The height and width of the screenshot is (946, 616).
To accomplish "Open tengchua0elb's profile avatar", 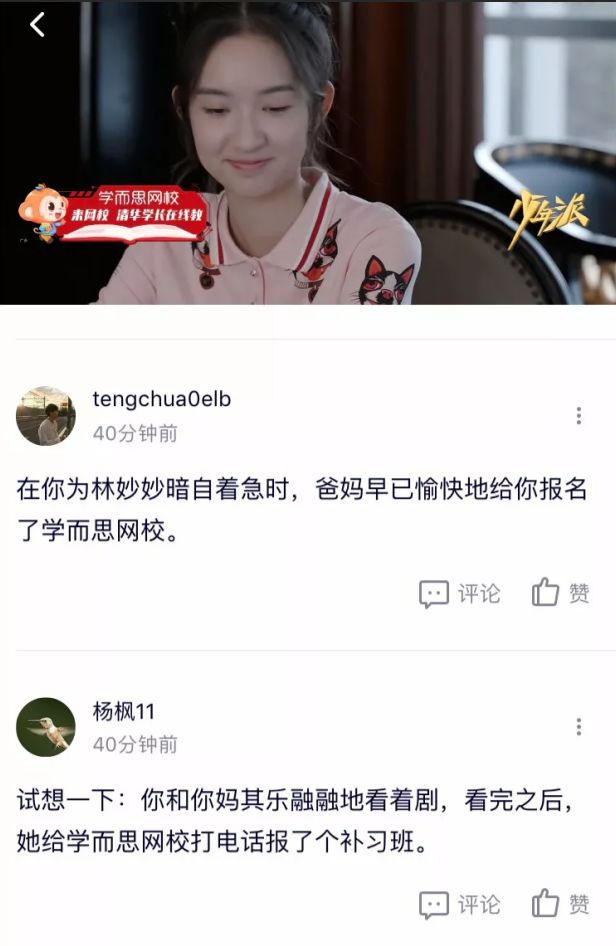I will 46,416.
